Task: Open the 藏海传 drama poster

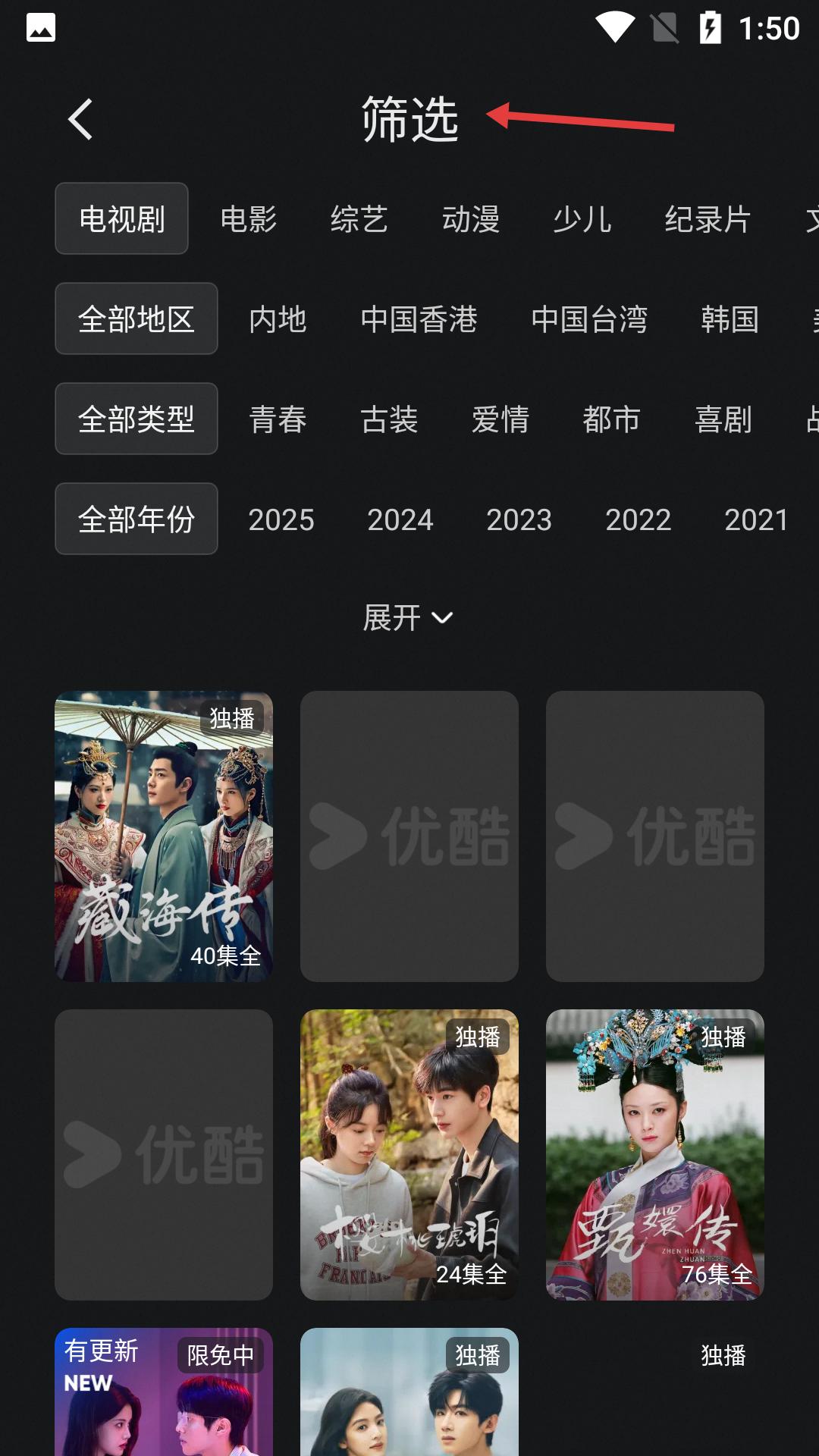Action: [x=164, y=836]
